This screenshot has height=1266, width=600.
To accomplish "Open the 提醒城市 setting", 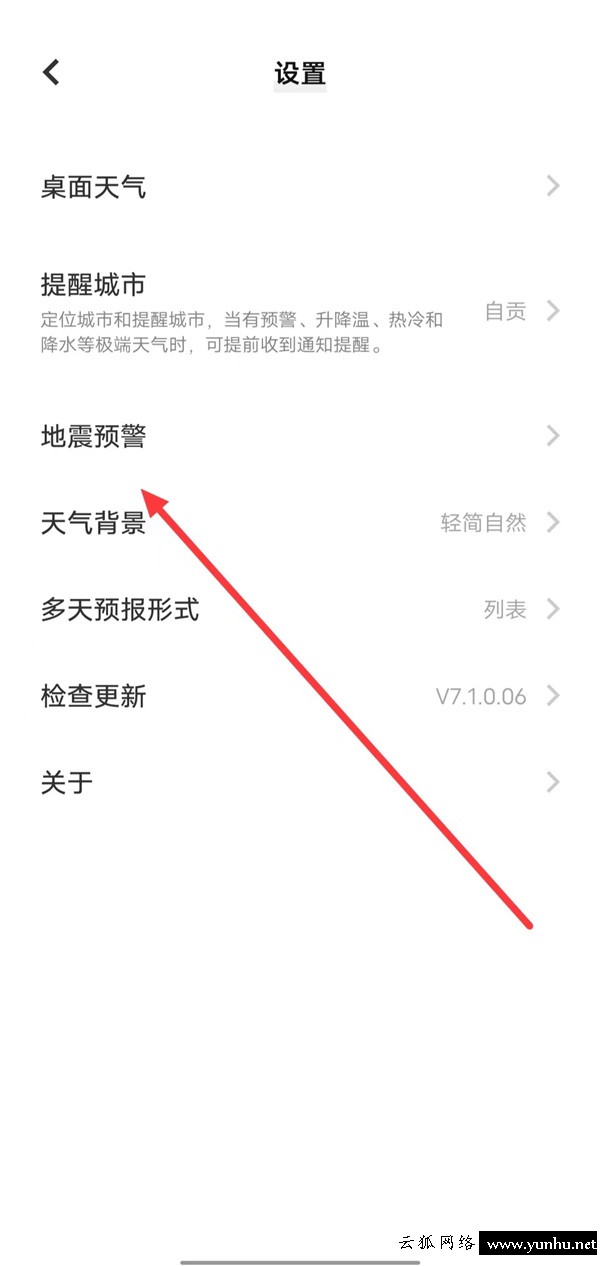I will point(300,312).
